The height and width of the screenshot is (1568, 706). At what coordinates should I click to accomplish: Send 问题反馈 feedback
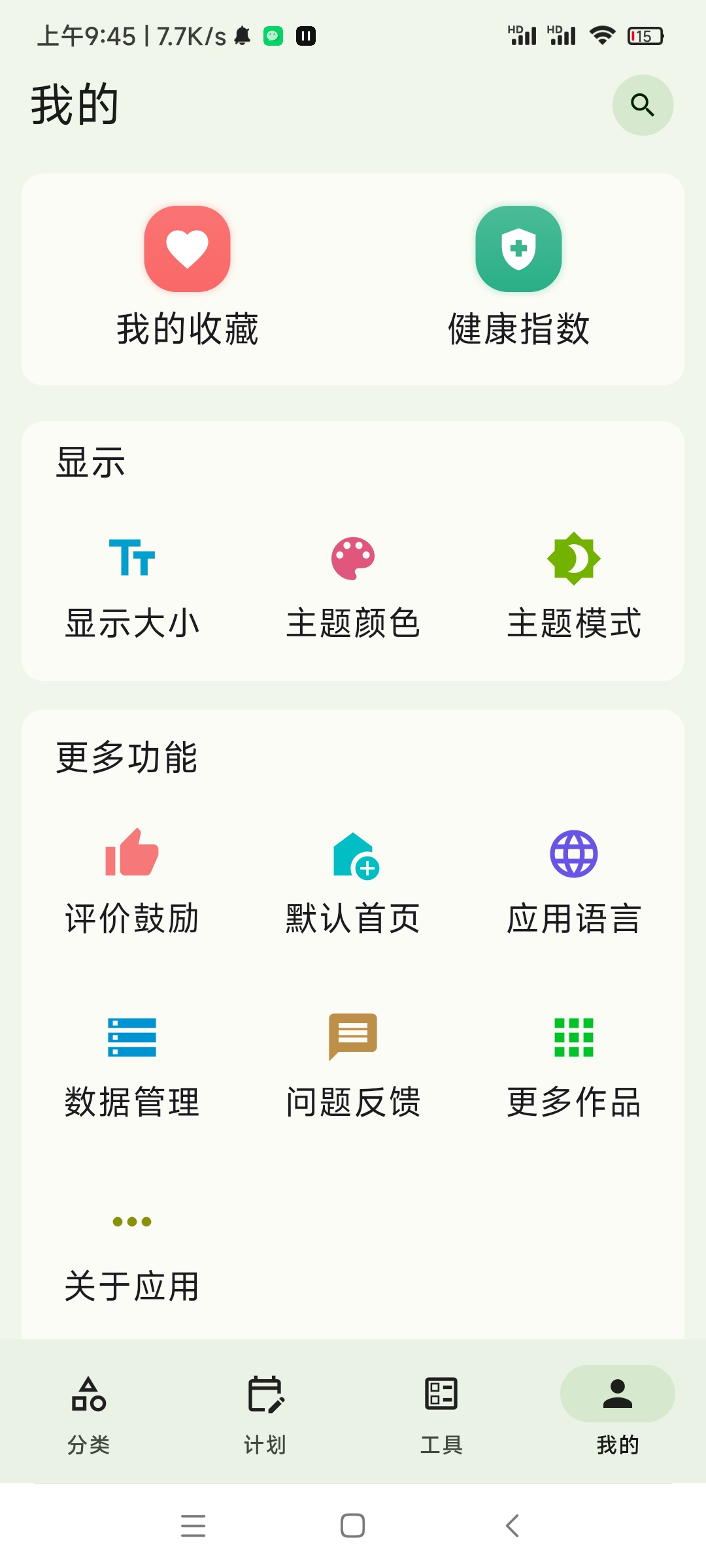[353, 1065]
